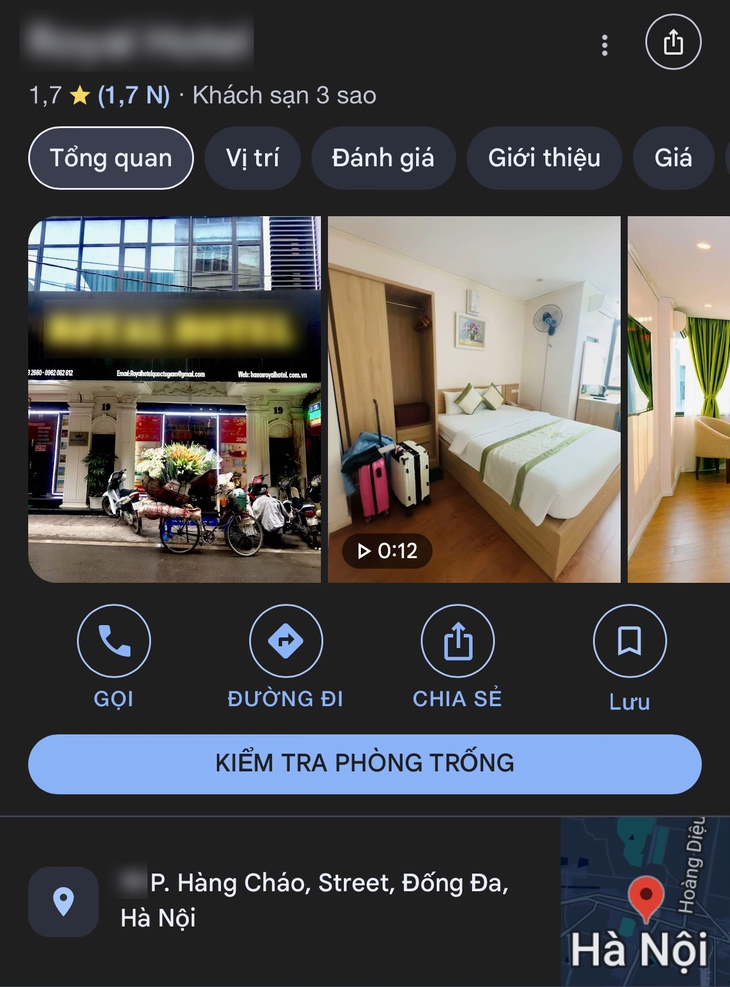Save the hotel using the Lưu bookmark icon

point(629,640)
